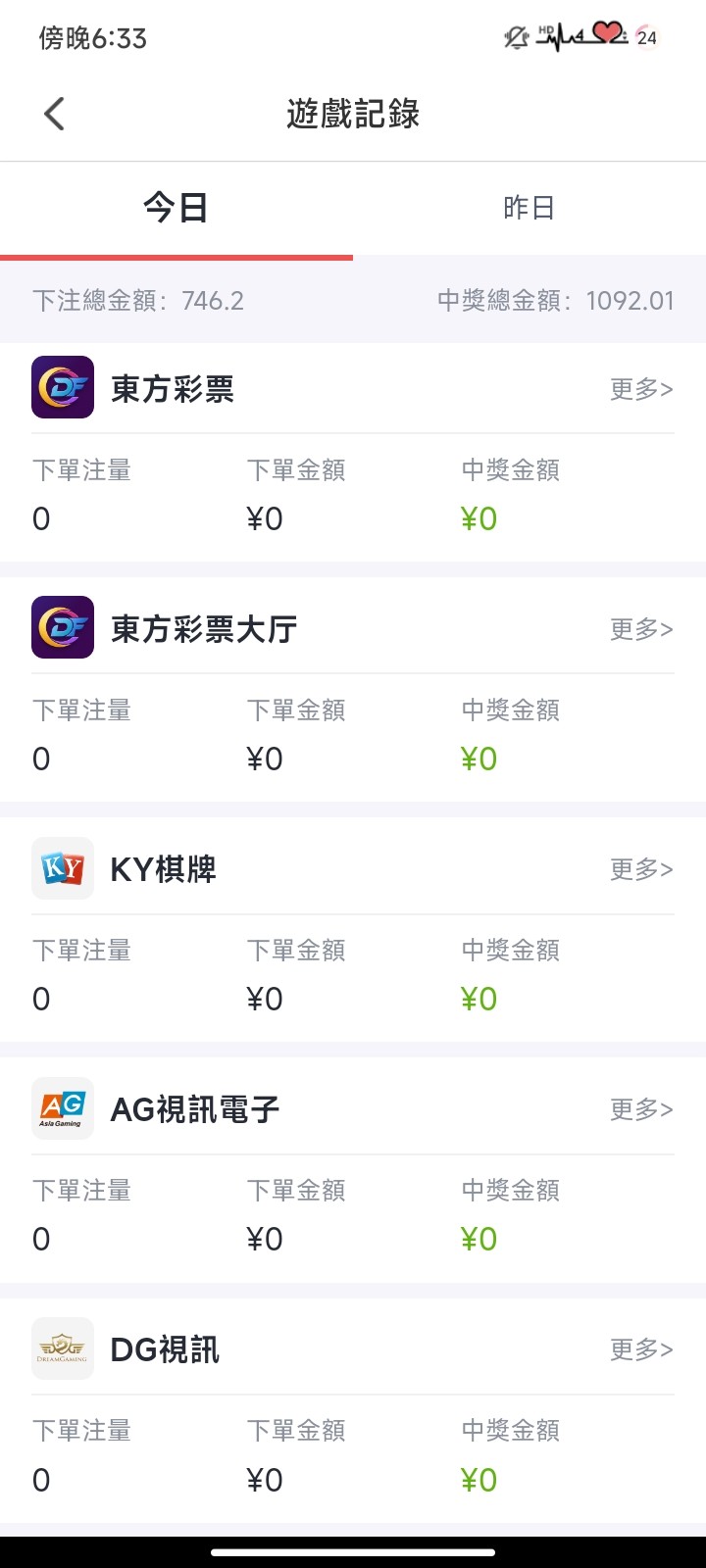706x1568 pixels.
Task: Click the battery indicator showing 24
Action: point(645,38)
